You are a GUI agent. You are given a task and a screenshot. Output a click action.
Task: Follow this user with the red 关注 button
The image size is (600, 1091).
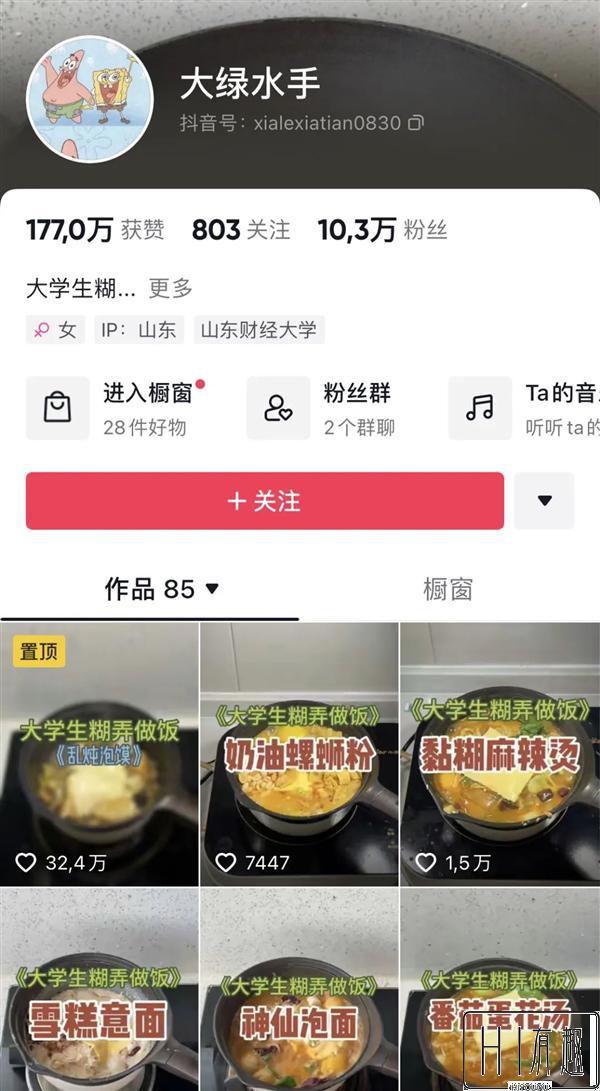pyautogui.click(x=265, y=501)
